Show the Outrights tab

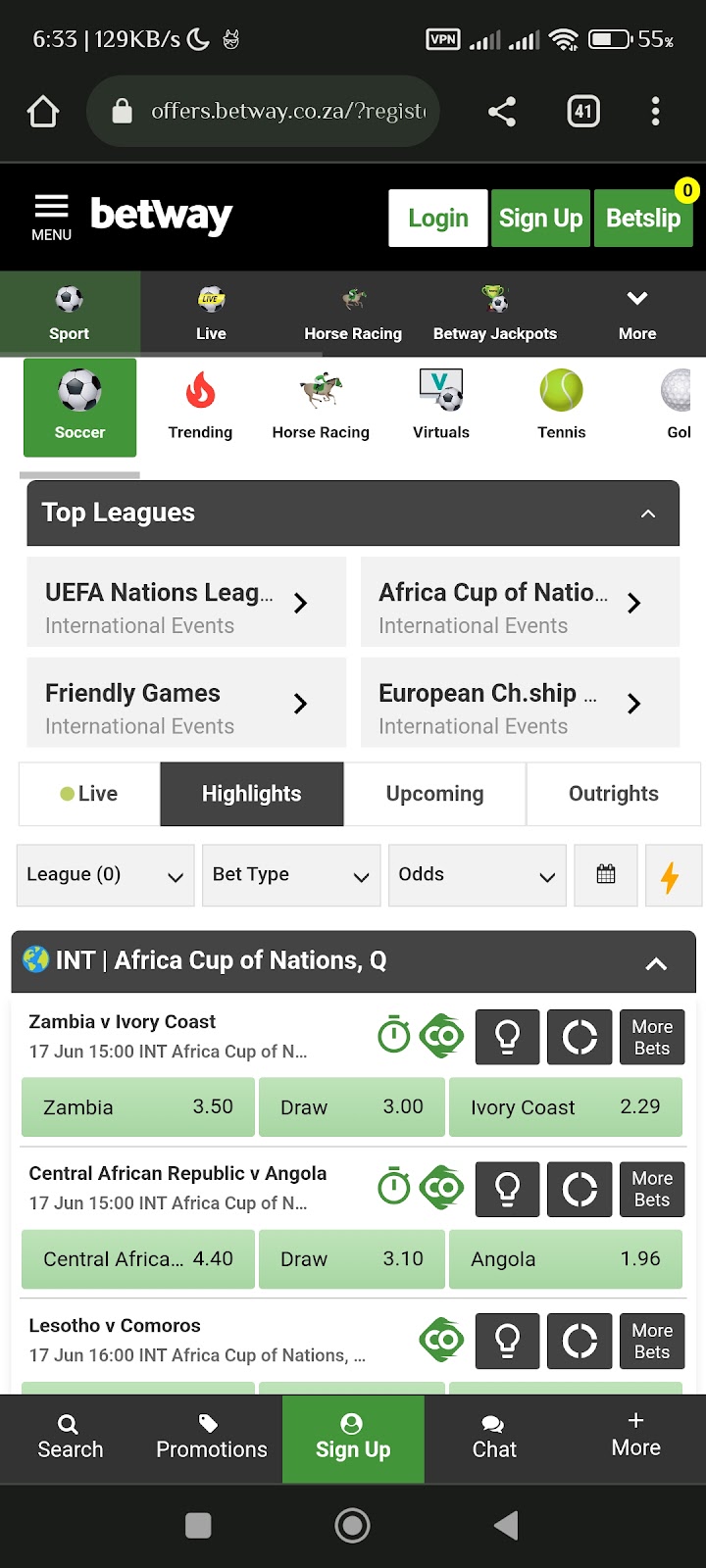tap(613, 794)
